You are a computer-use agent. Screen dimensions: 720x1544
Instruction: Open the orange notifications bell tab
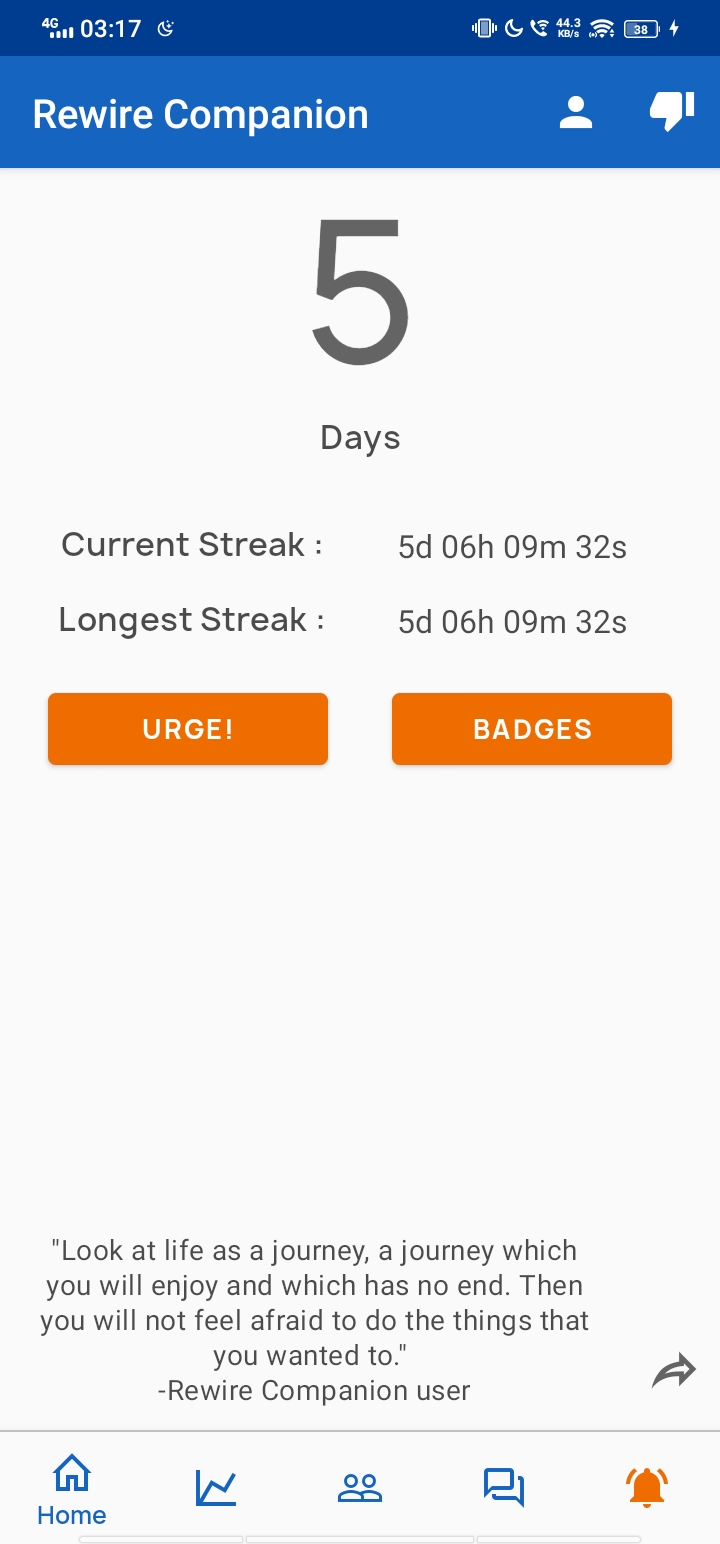pyautogui.click(x=647, y=1488)
